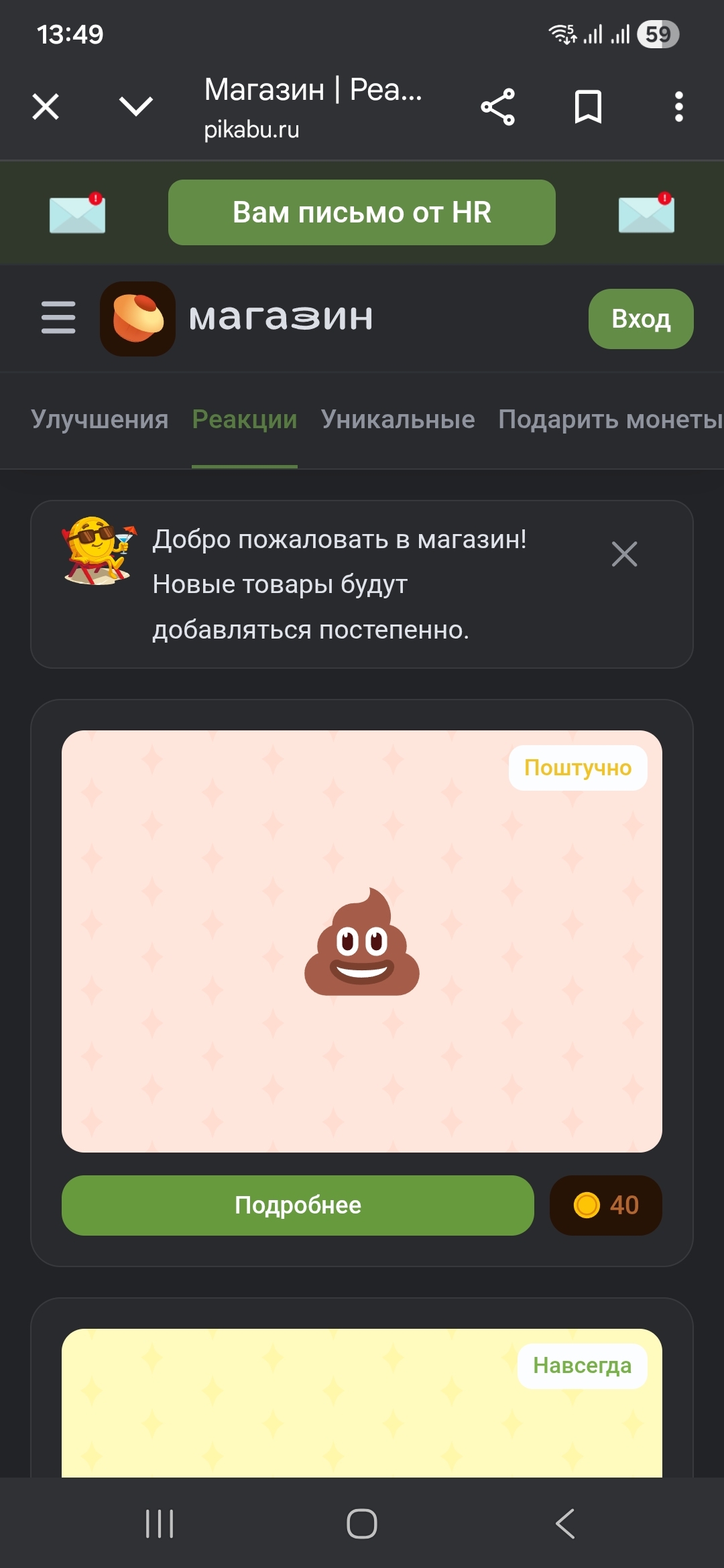Switch to the 'Улучшения' tab

[x=100, y=419]
